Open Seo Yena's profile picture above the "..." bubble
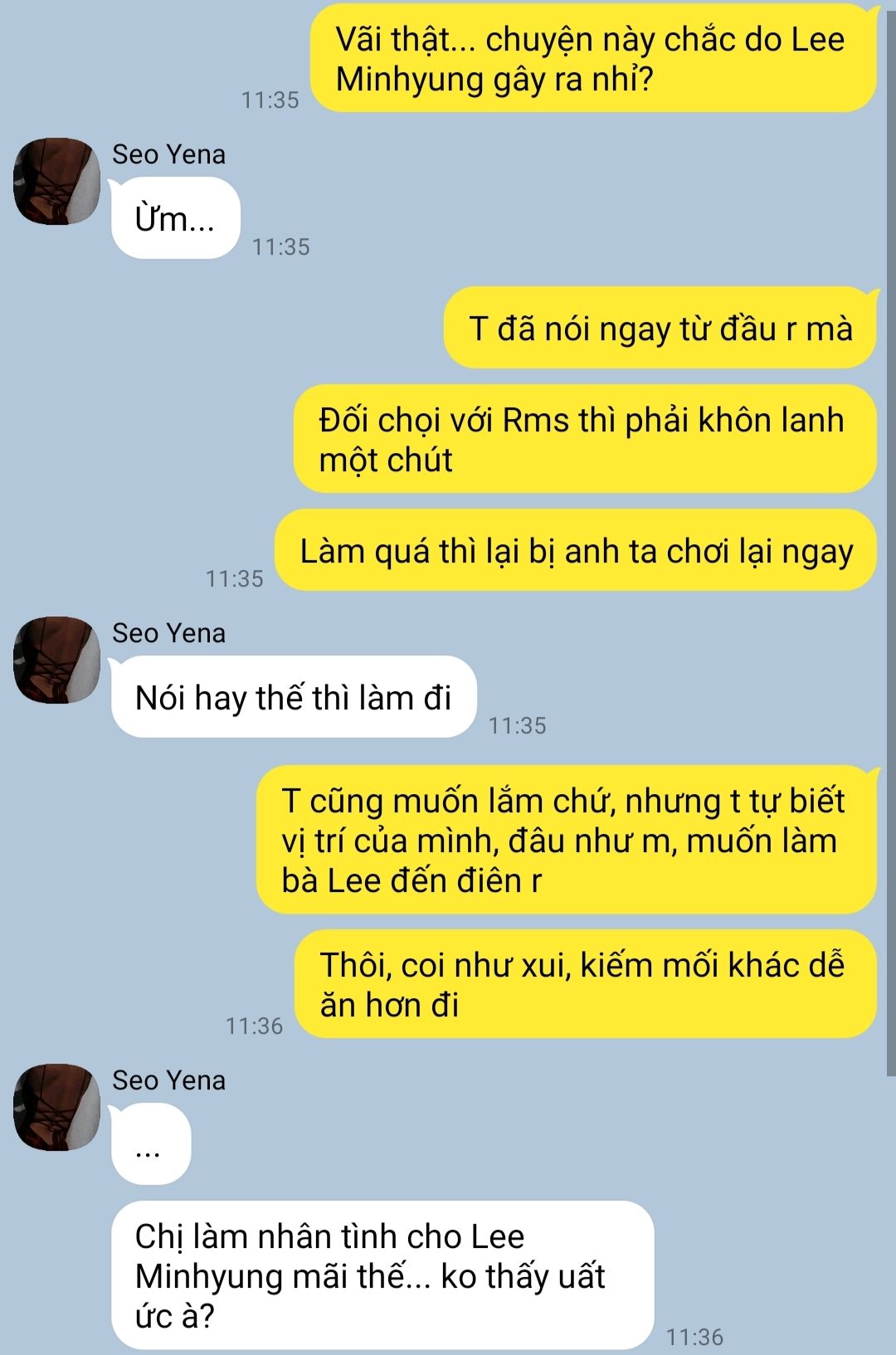The height and width of the screenshot is (1355, 896). pyautogui.click(x=56, y=1107)
